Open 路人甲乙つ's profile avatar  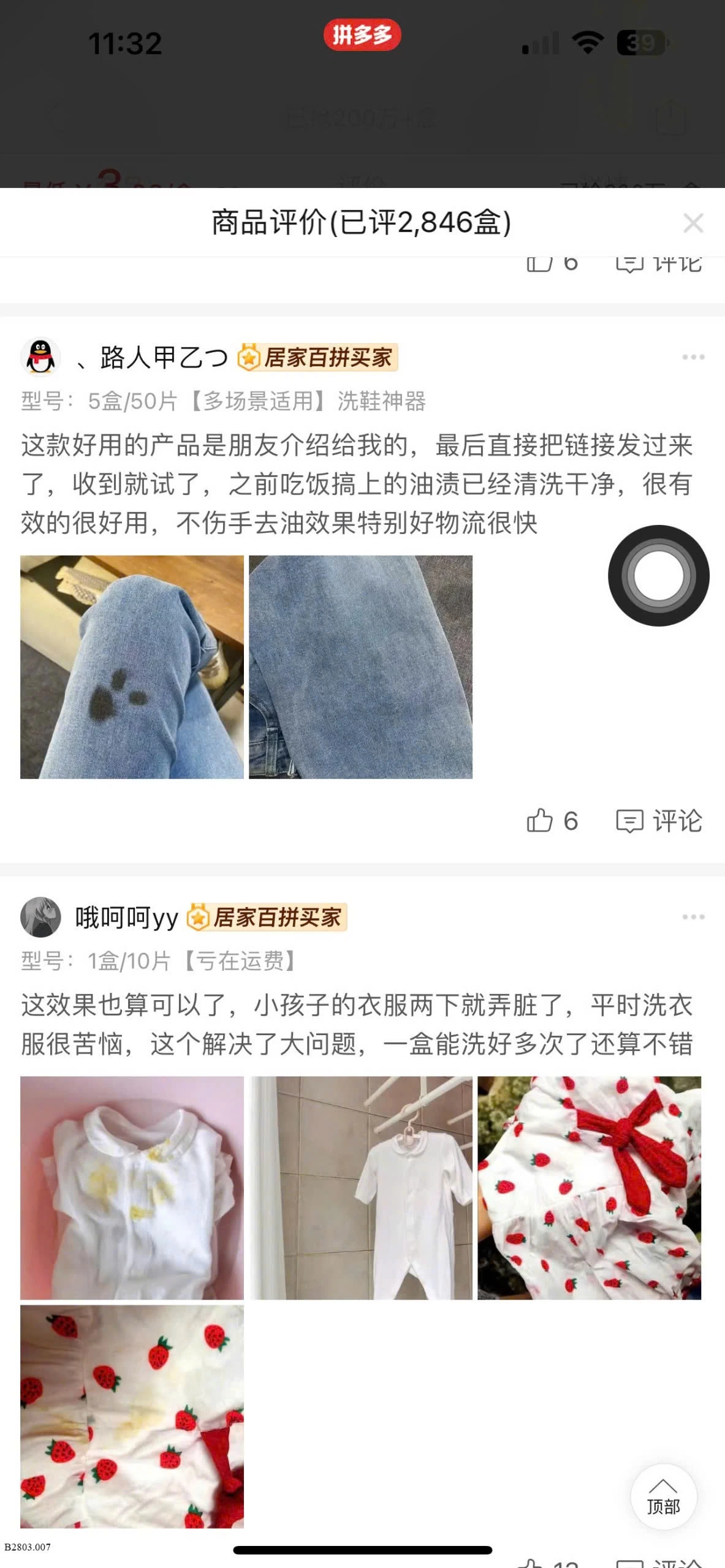[x=40, y=356]
